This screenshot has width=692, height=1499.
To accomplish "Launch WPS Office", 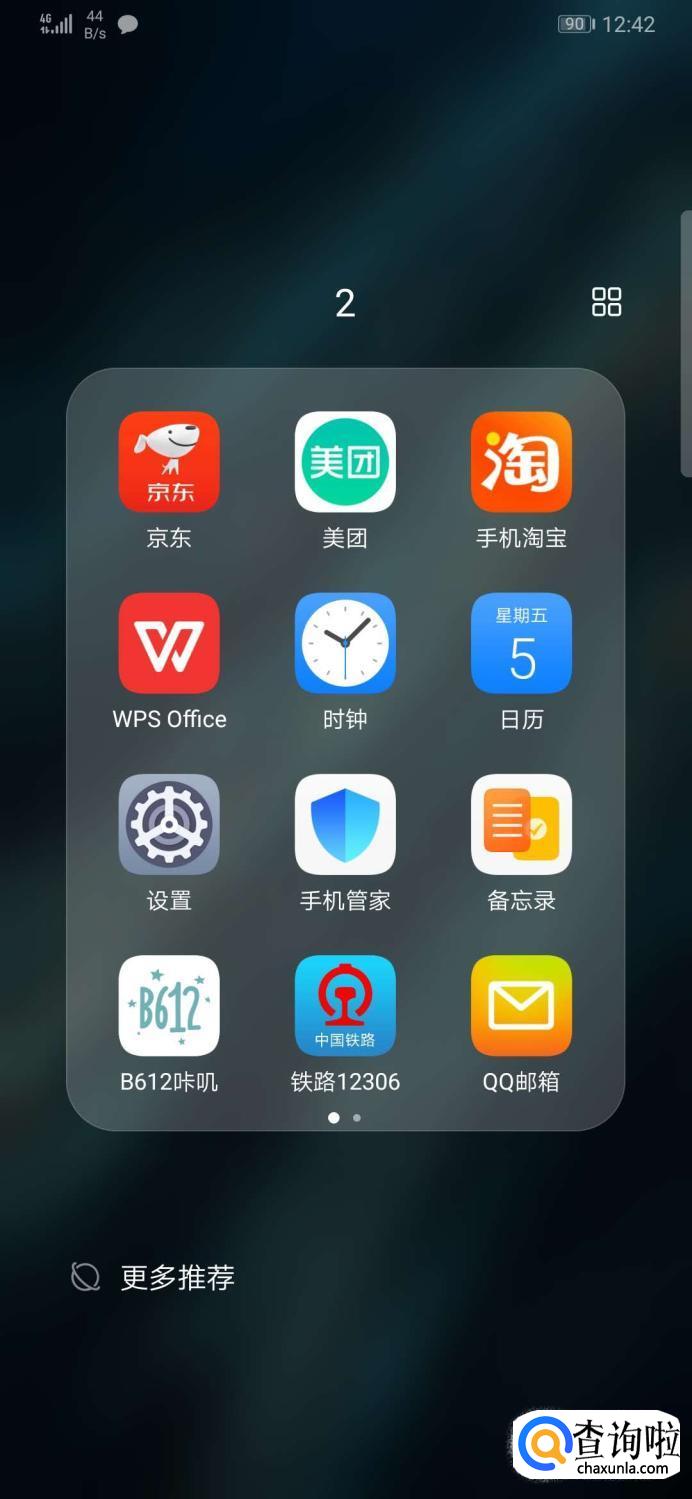I will click(169, 643).
